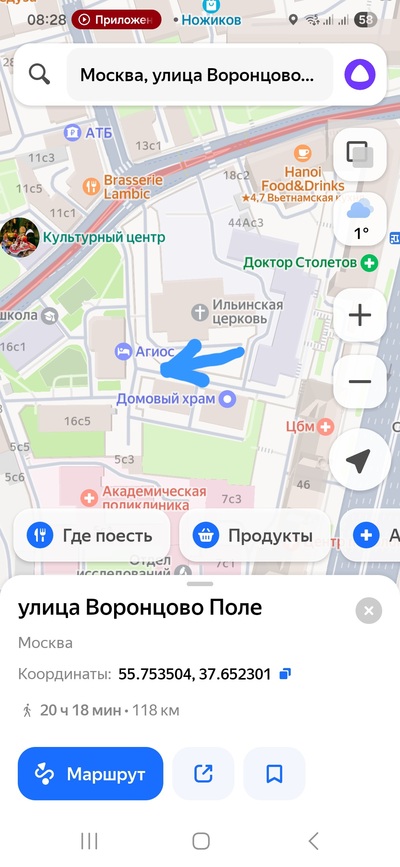Zoom out with the minus button
This screenshot has height=867, width=400.
tap(360, 382)
